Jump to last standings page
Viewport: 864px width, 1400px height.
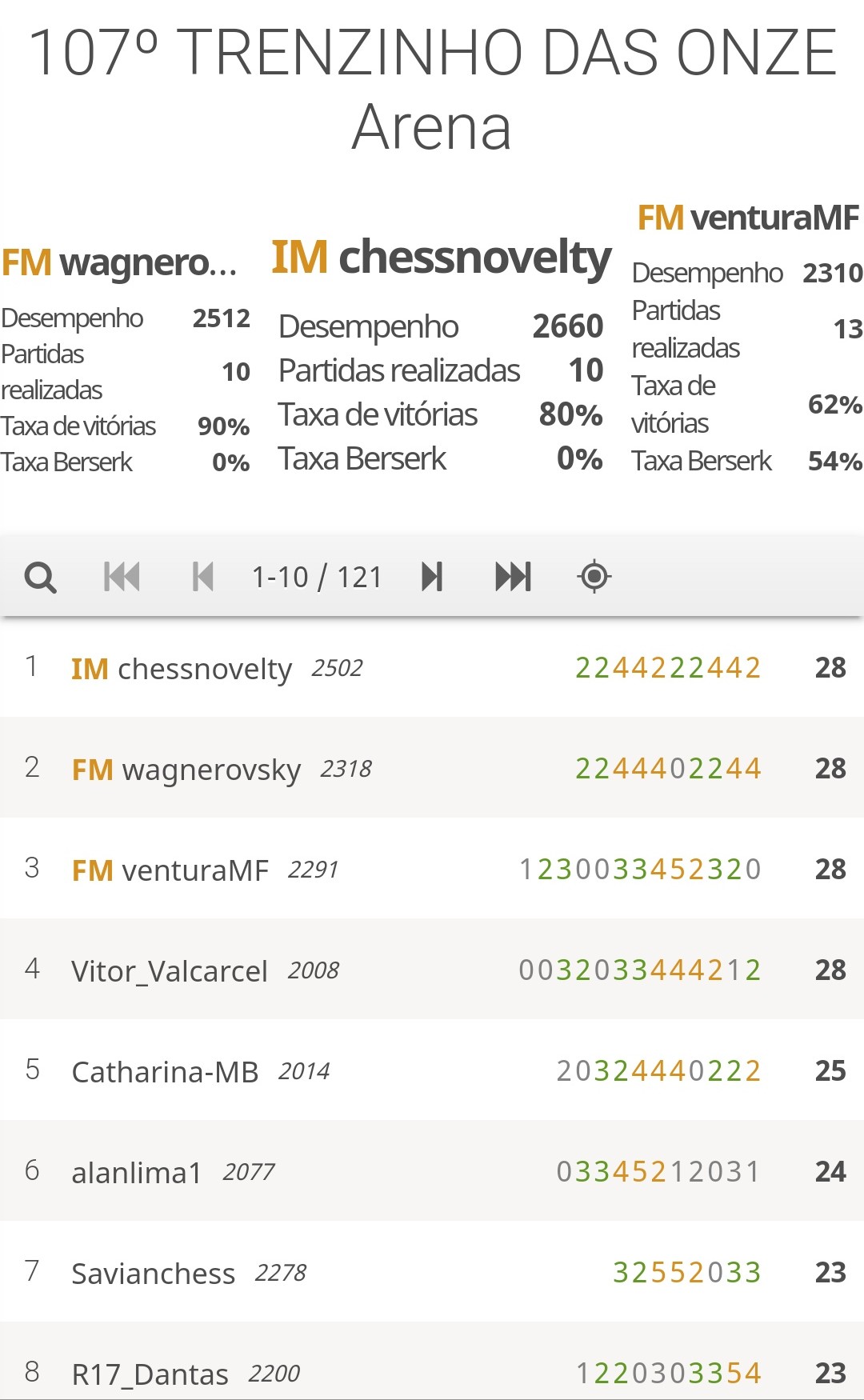click(x=513, y=577)
